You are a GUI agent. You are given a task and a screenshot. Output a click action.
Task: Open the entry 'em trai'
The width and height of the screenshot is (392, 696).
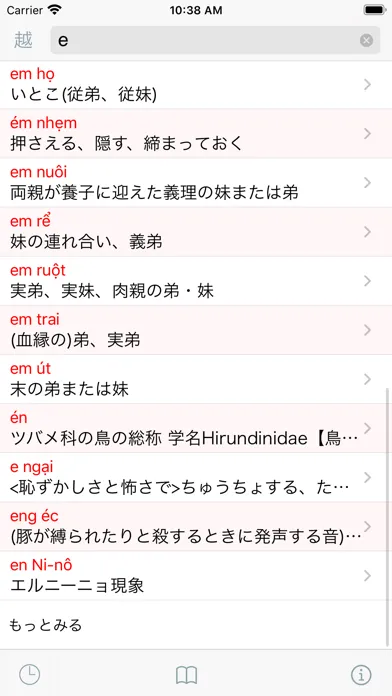point(196,330)
